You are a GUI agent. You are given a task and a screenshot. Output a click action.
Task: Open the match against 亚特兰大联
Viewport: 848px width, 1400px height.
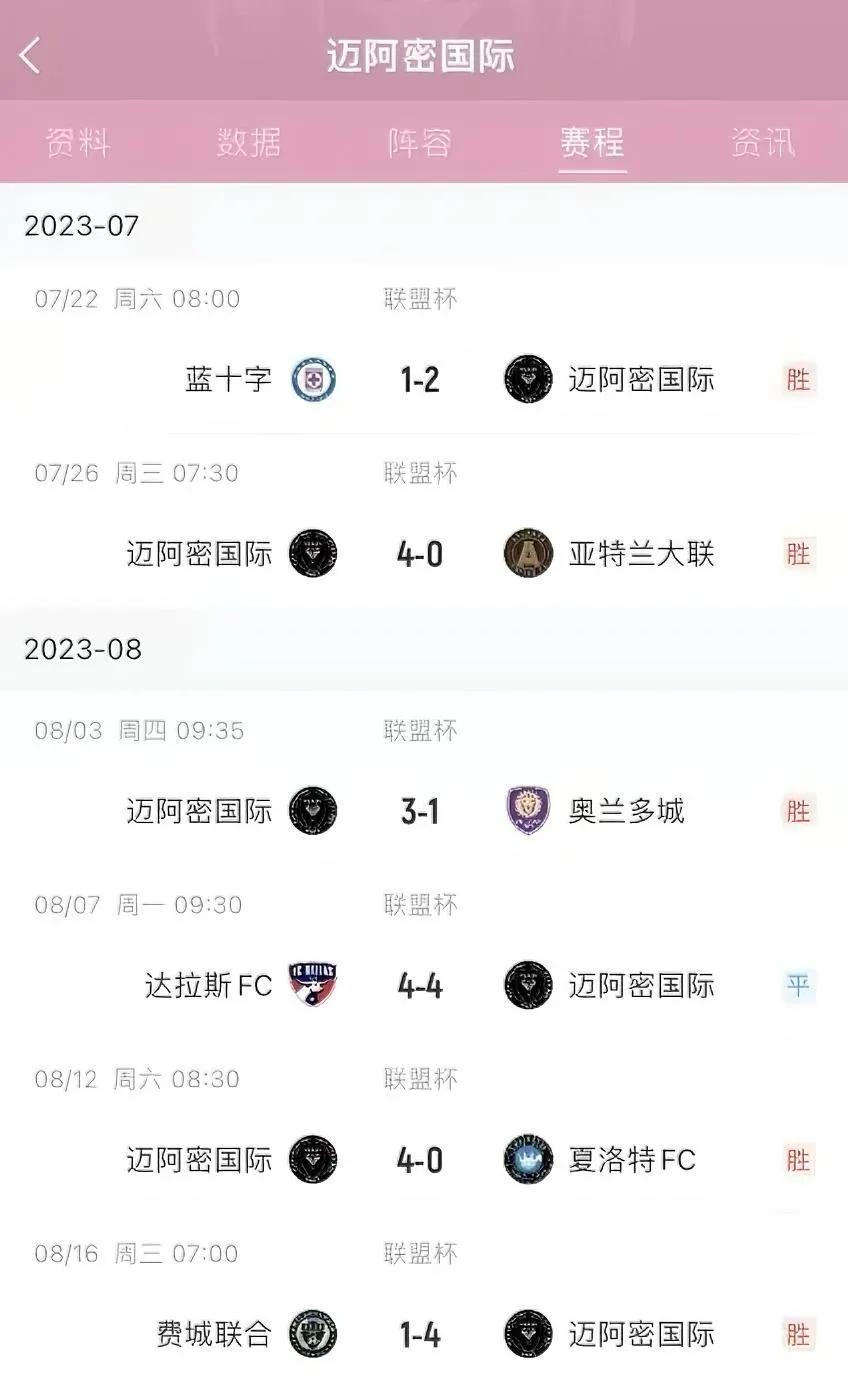pyautogui.click(x=424, y=521)
